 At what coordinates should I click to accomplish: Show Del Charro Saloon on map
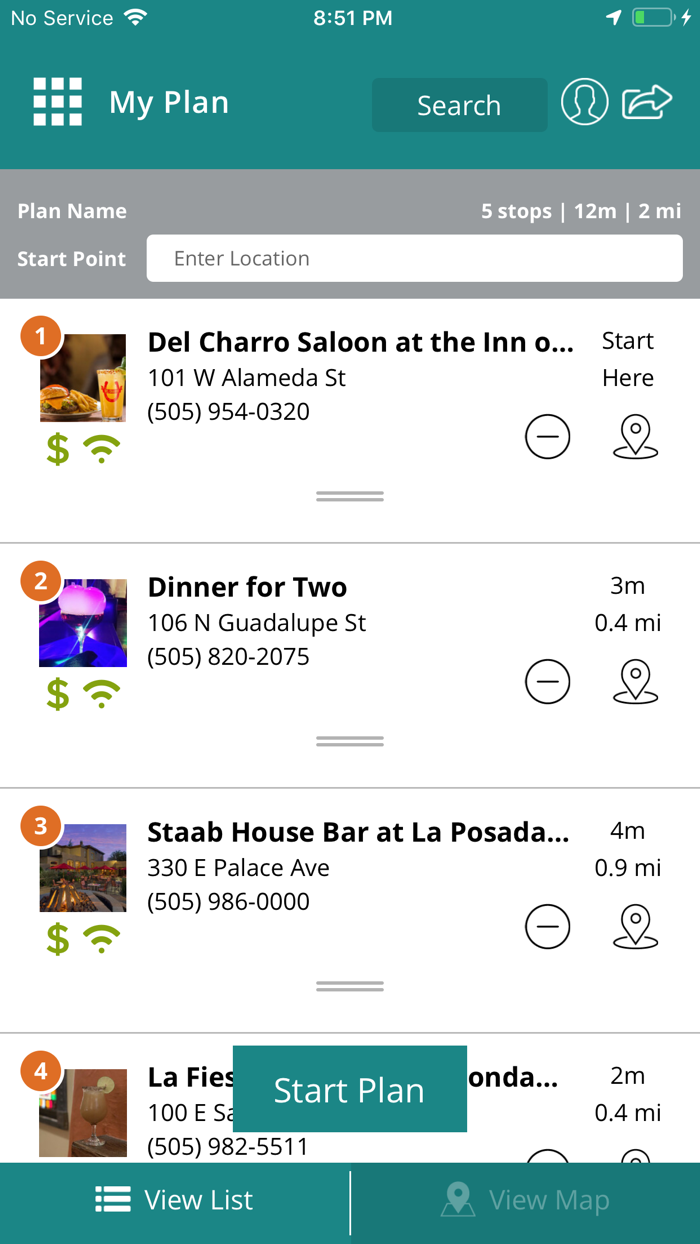tap(635, 437)
